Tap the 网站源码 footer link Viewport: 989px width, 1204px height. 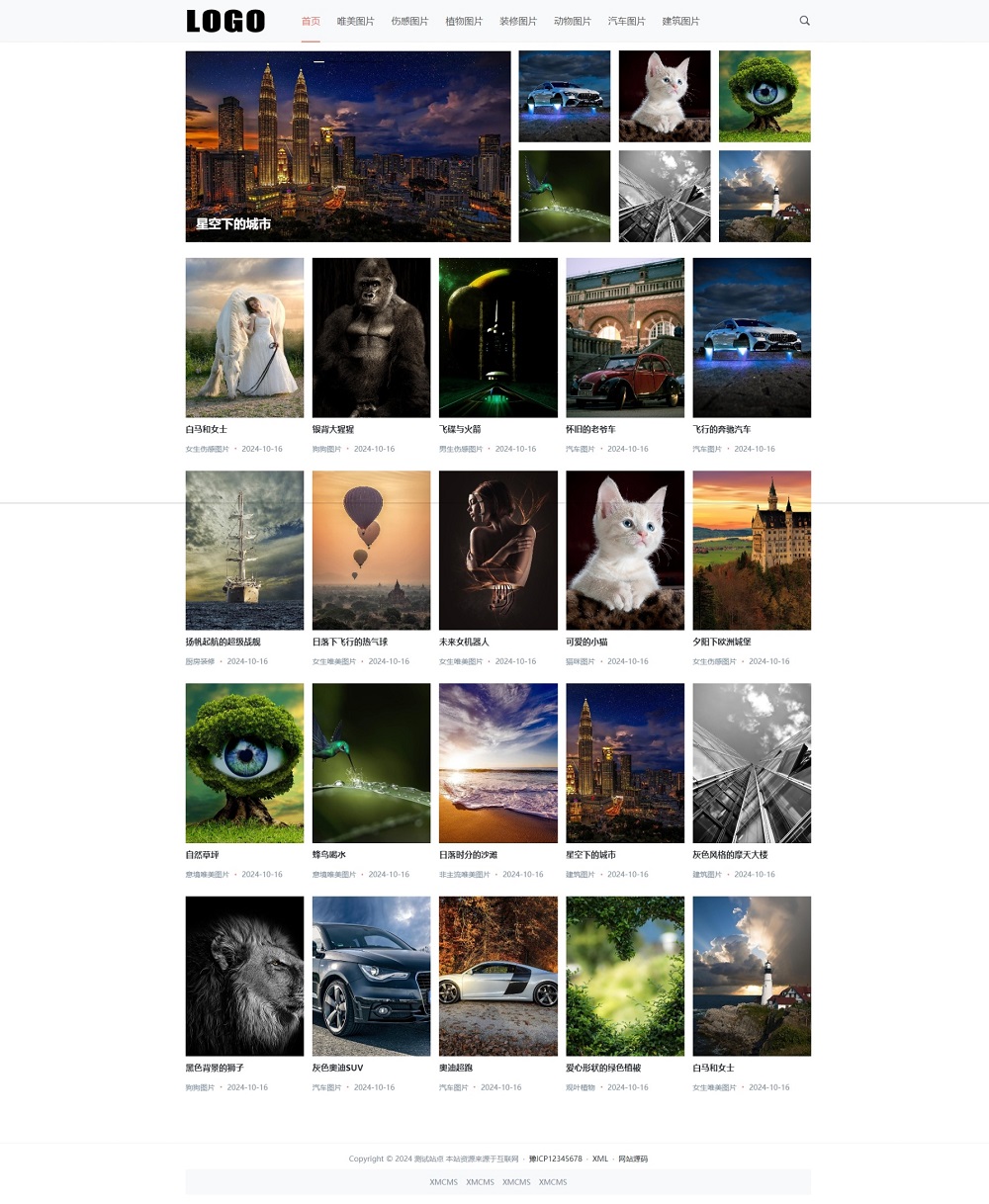click(633, 1159)
